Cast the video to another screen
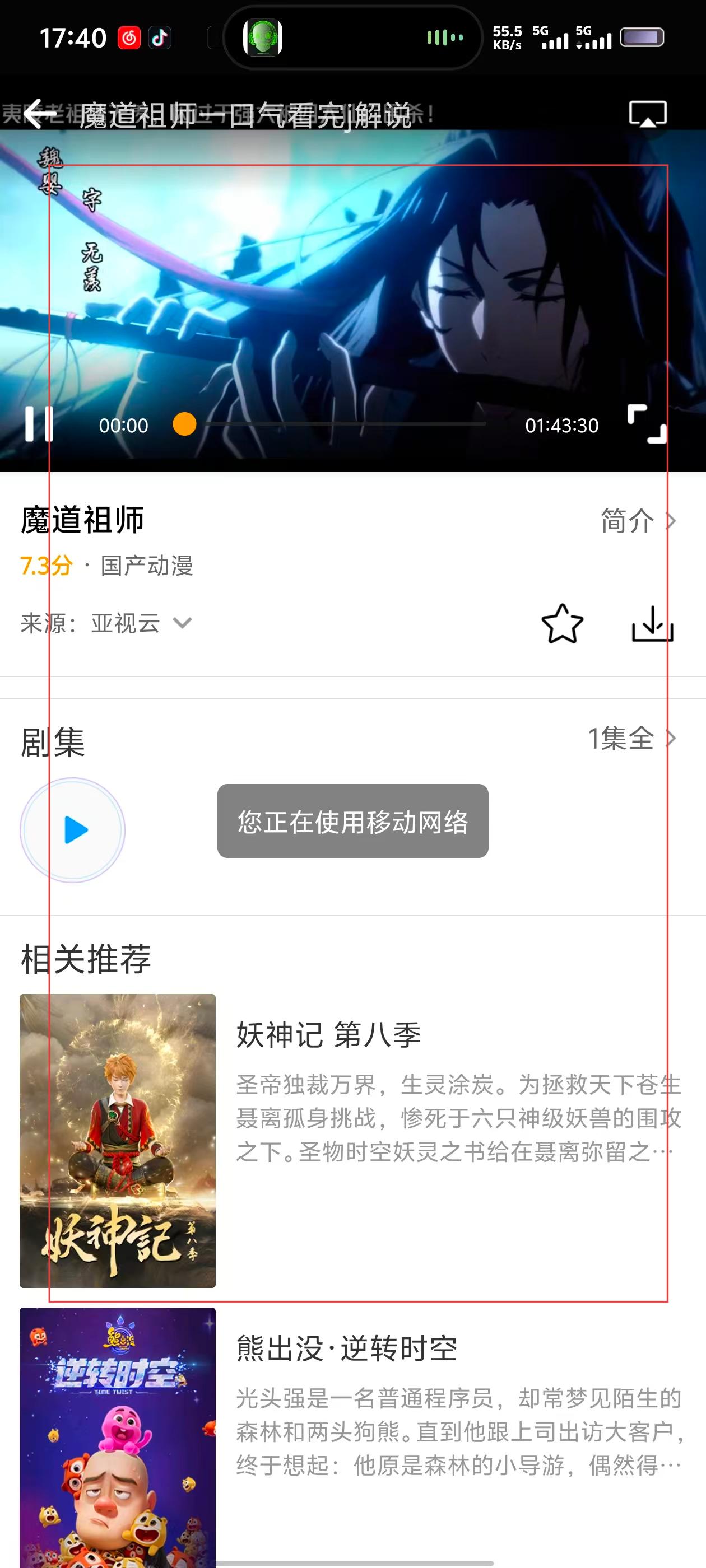The height and width of the screenshot is (1568, 706). (648, 114)
